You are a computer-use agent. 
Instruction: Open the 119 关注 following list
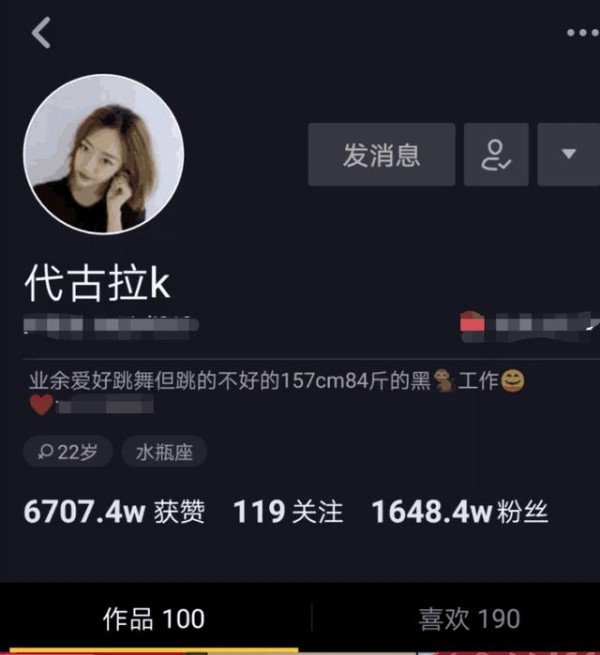click(x=288, y=513)
